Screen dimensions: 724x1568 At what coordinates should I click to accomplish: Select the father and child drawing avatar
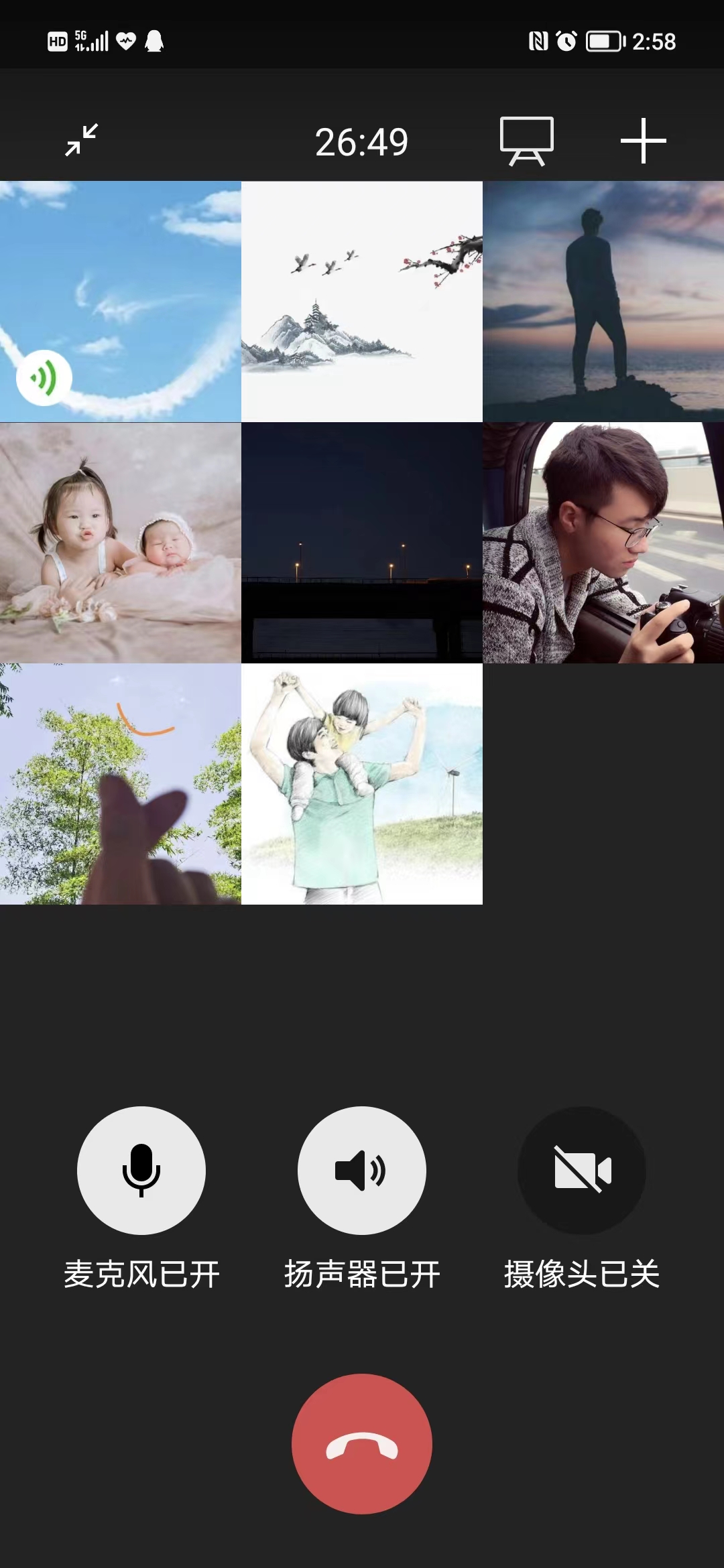(x=362, y=784)
